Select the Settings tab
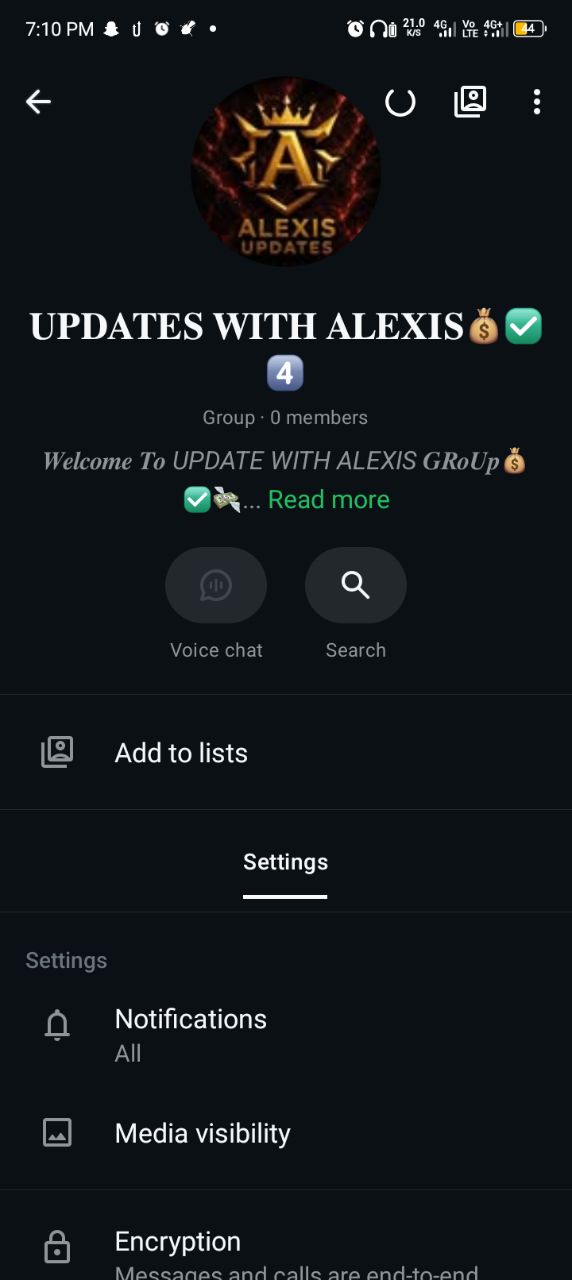The image size is (572, 1280). click(x=286, y=862)
